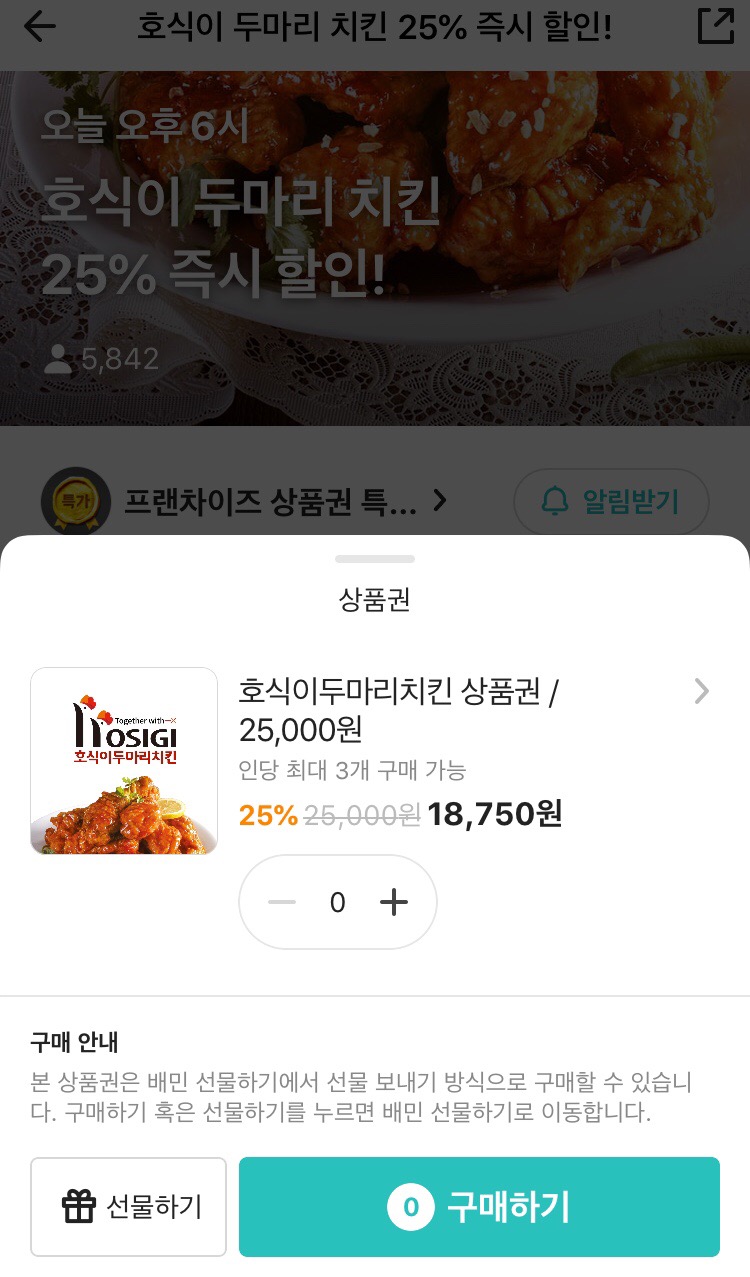This screenshot has width=750, height=1277.
Task: Tap the gift box icon on 선물하기
Action: coord(77,1206)
